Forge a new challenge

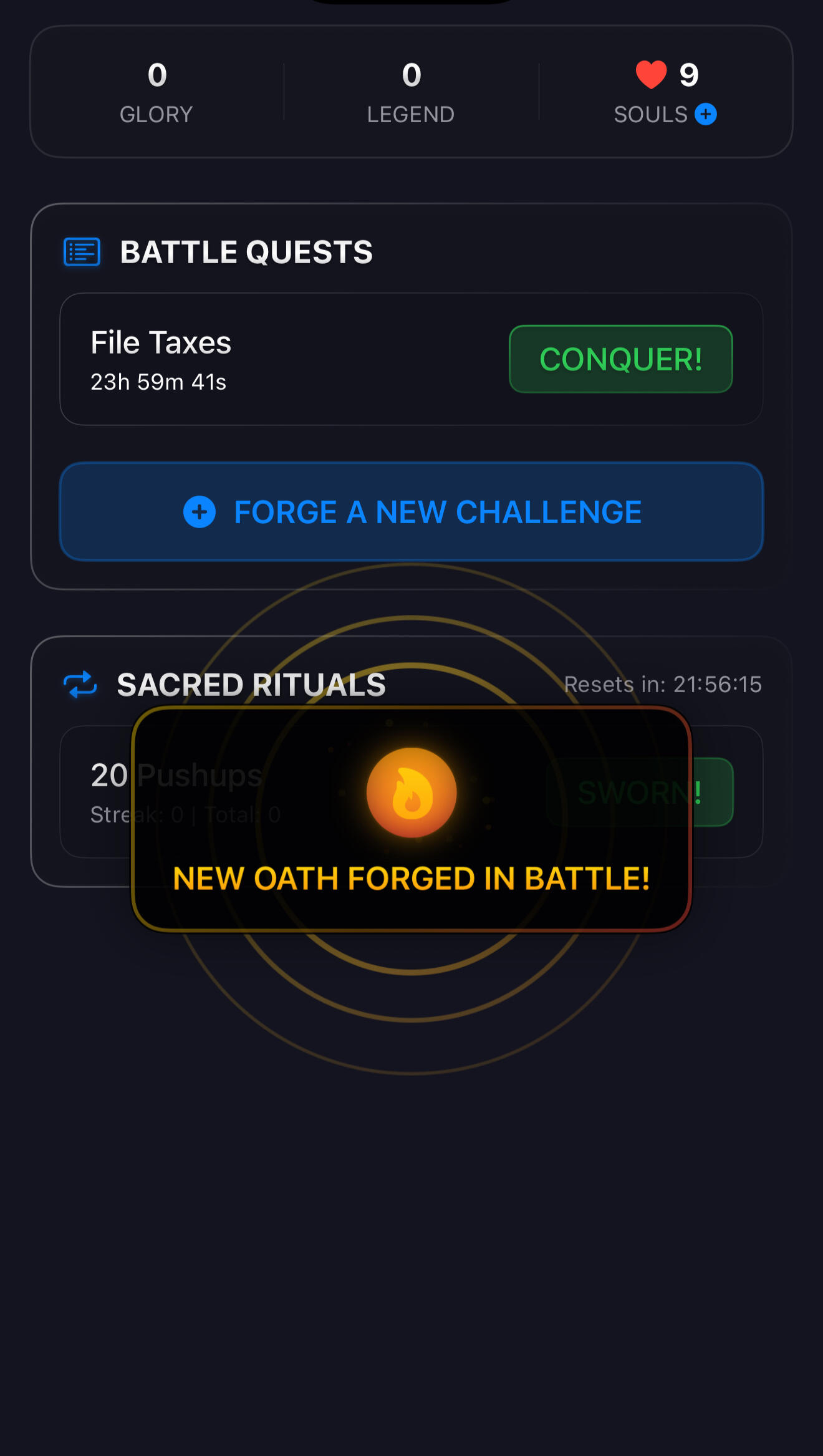(x=412, y=512)
